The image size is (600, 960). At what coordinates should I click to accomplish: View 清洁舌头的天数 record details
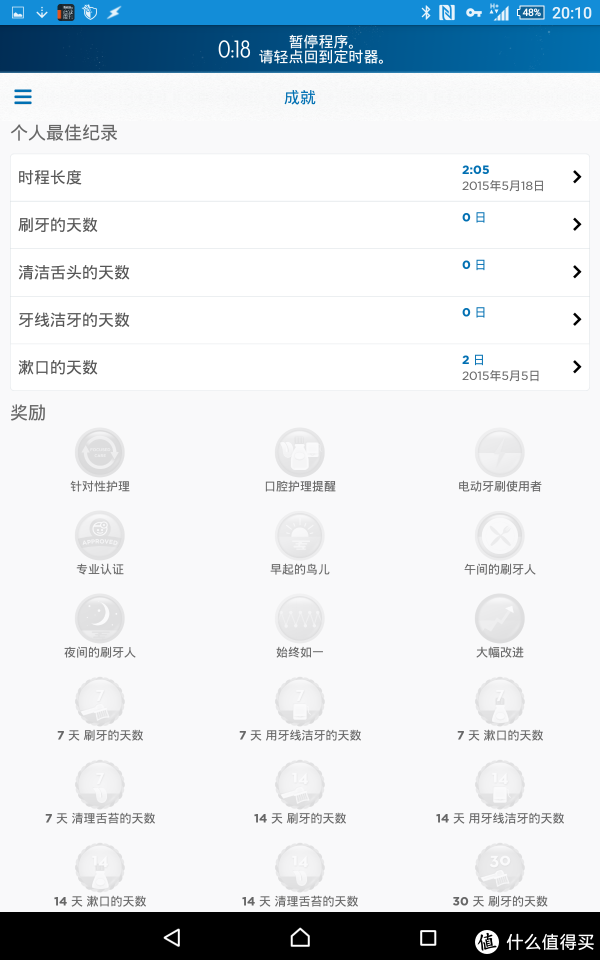click(300, 272)
